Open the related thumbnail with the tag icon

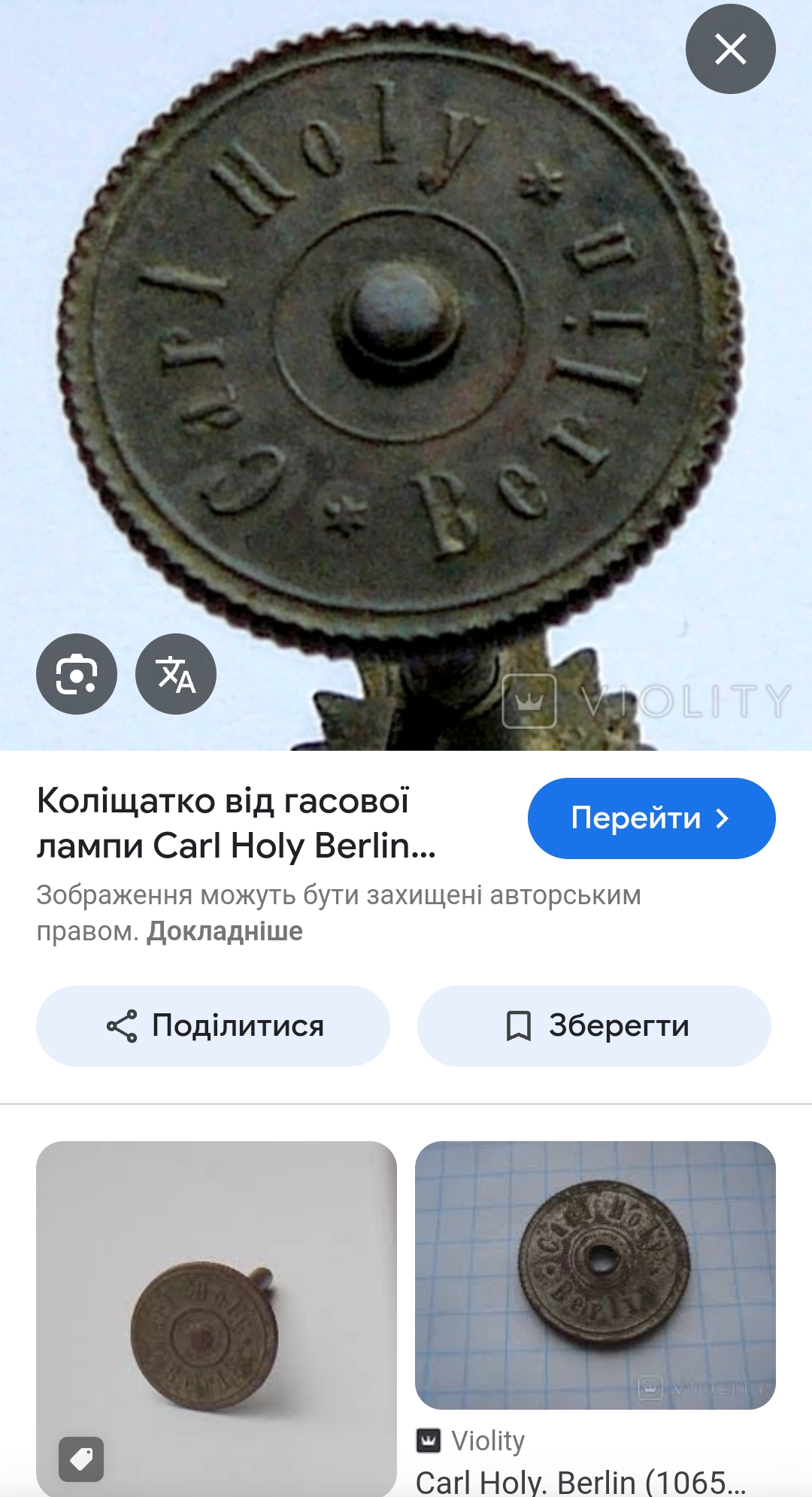point(217,1319)
